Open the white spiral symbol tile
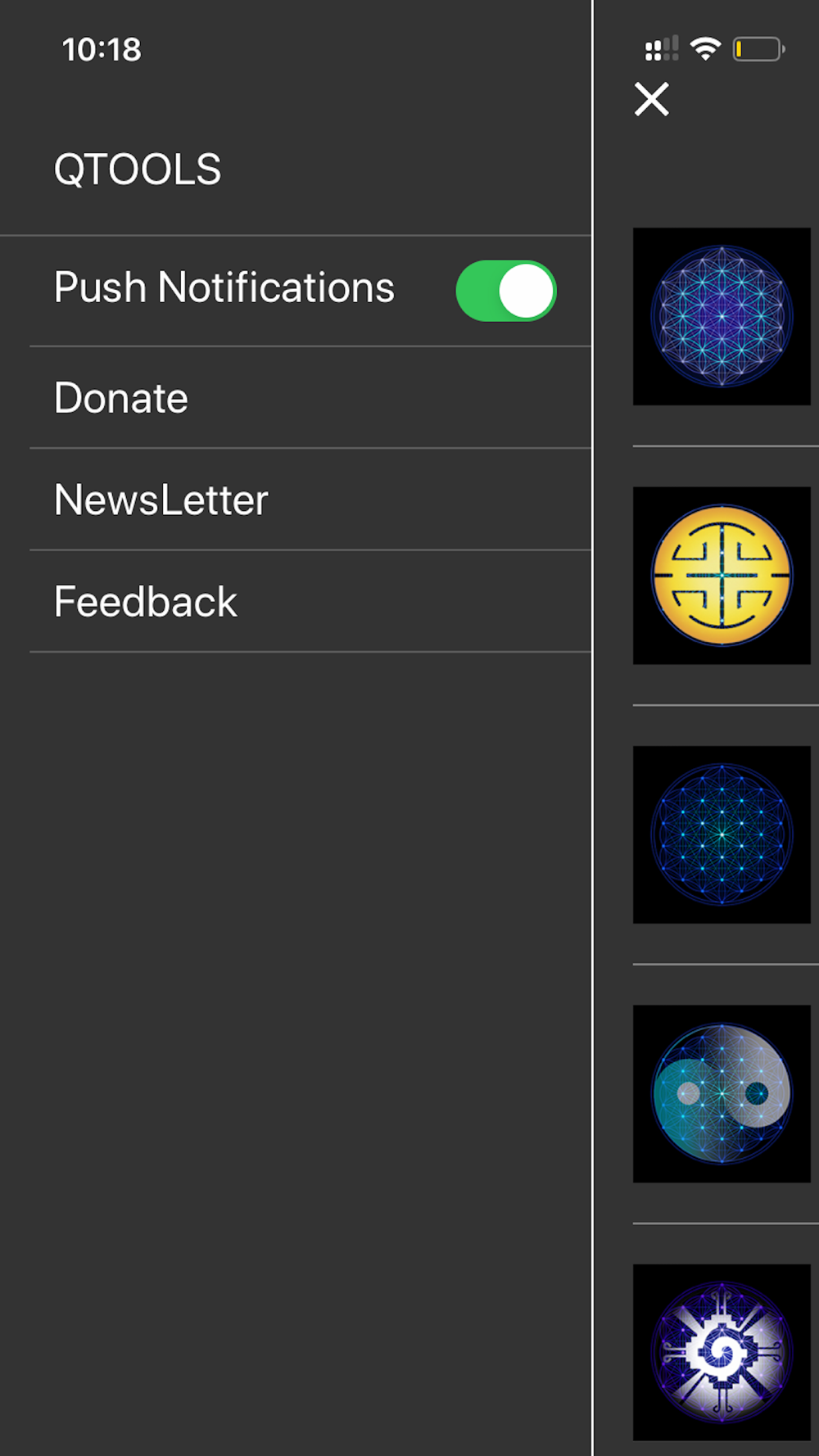Screen dimensions: 819x1456 722,1353
